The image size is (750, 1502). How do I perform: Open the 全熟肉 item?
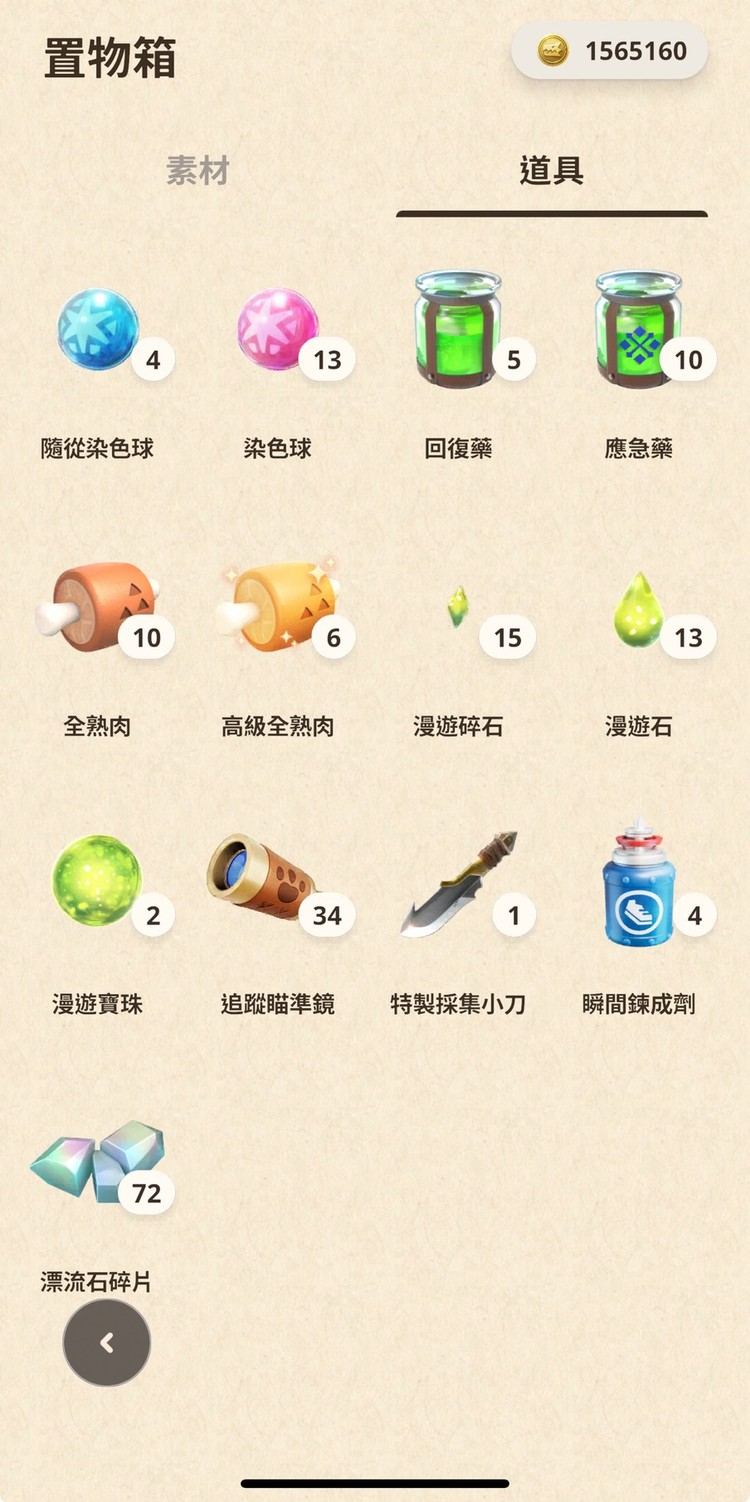coord(98,606)
